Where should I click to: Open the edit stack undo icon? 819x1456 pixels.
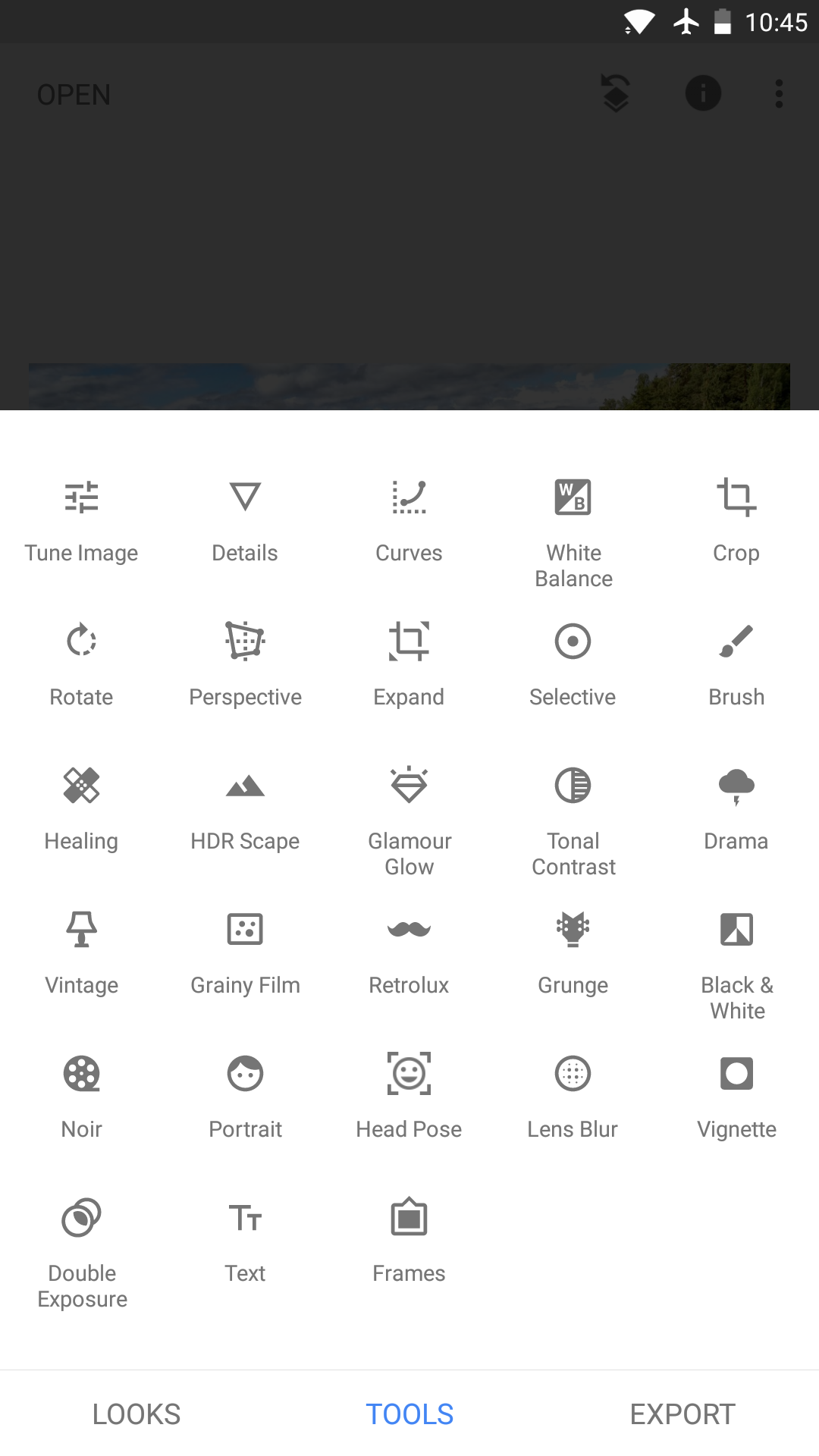coord(616,93)
